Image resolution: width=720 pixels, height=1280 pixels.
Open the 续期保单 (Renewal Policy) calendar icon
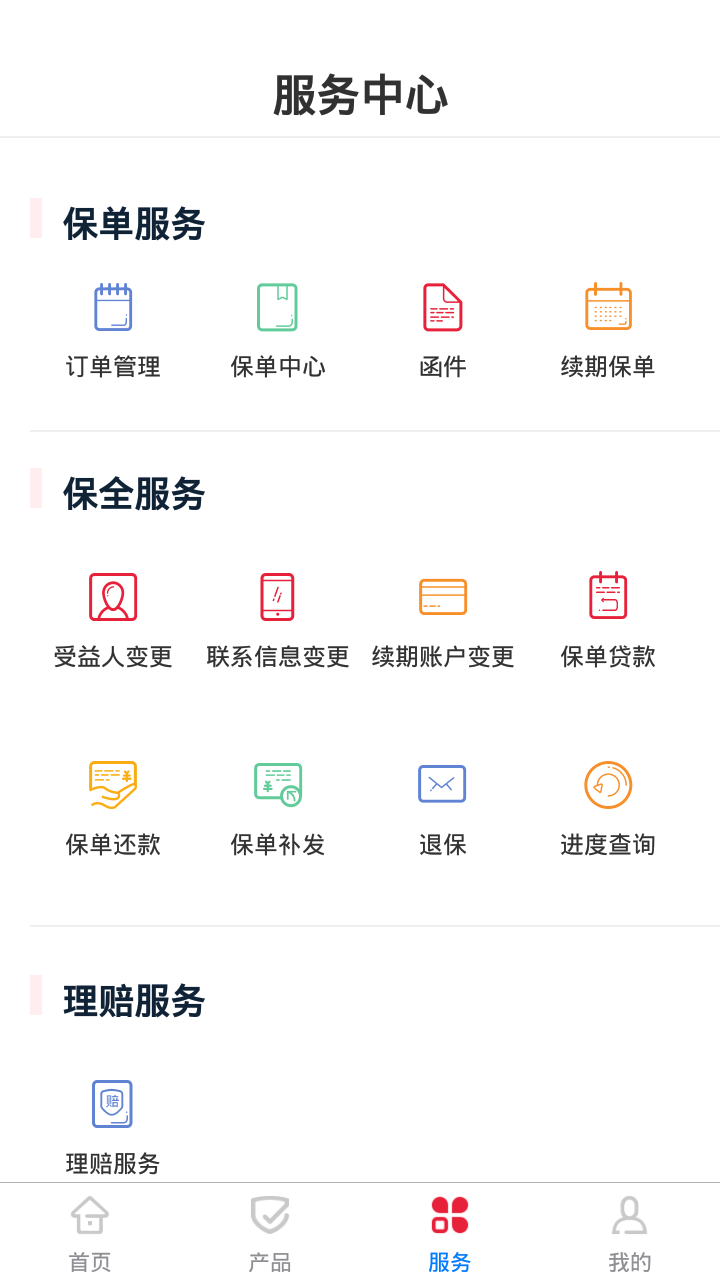click(x=608, y=307)
